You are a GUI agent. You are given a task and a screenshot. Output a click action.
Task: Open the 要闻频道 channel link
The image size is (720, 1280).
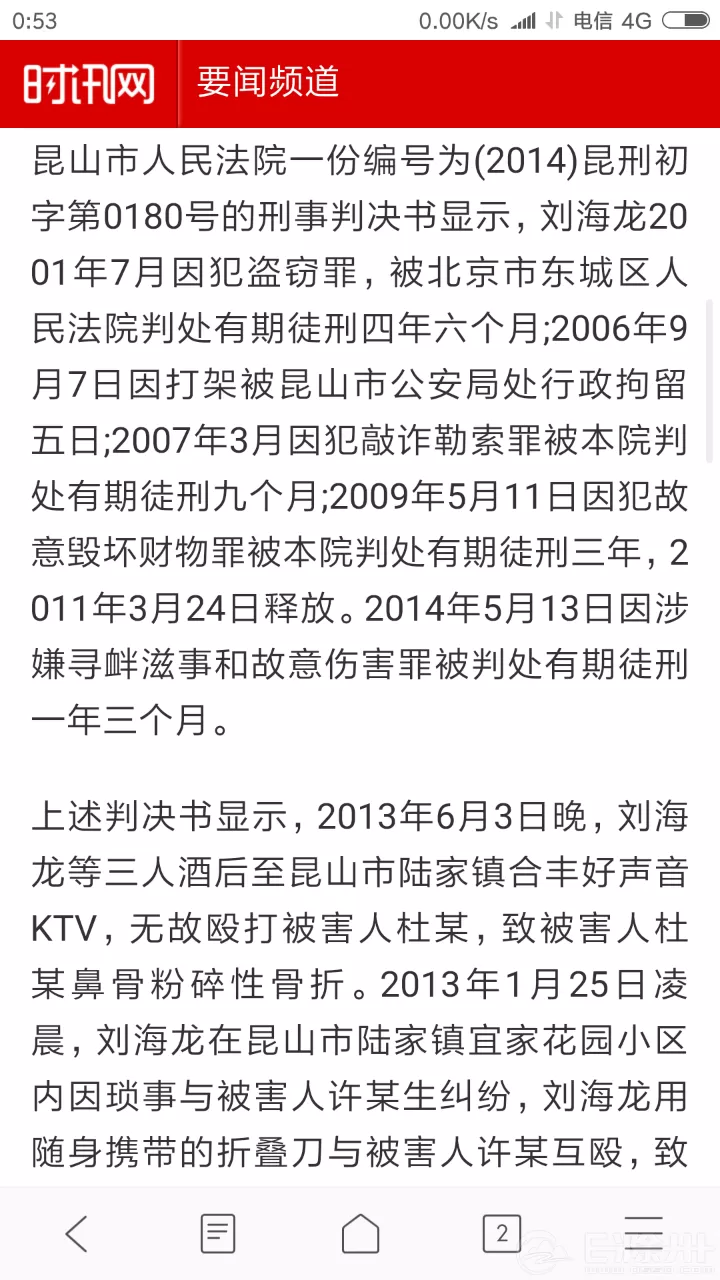click(268, 82)
